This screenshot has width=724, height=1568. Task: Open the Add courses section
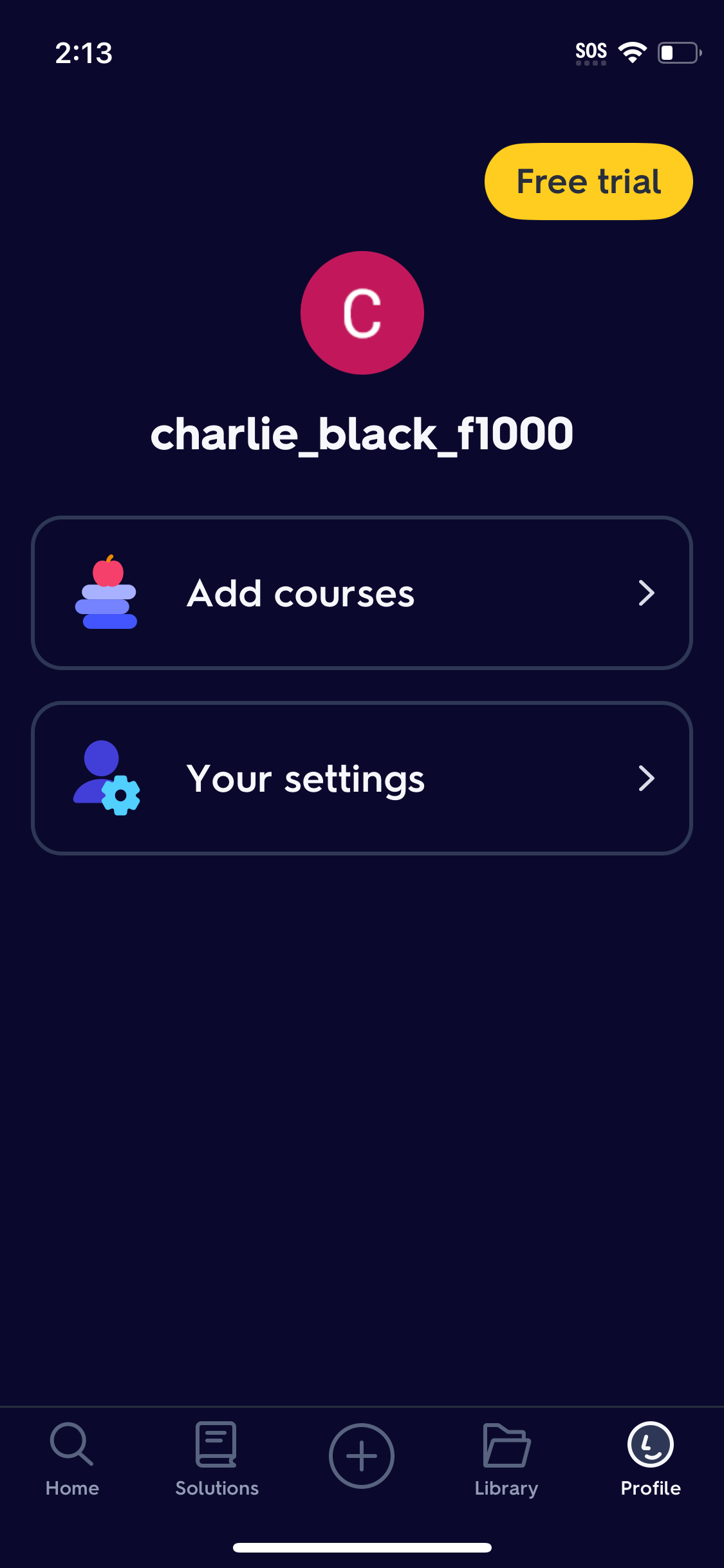(x=362, y=593)
